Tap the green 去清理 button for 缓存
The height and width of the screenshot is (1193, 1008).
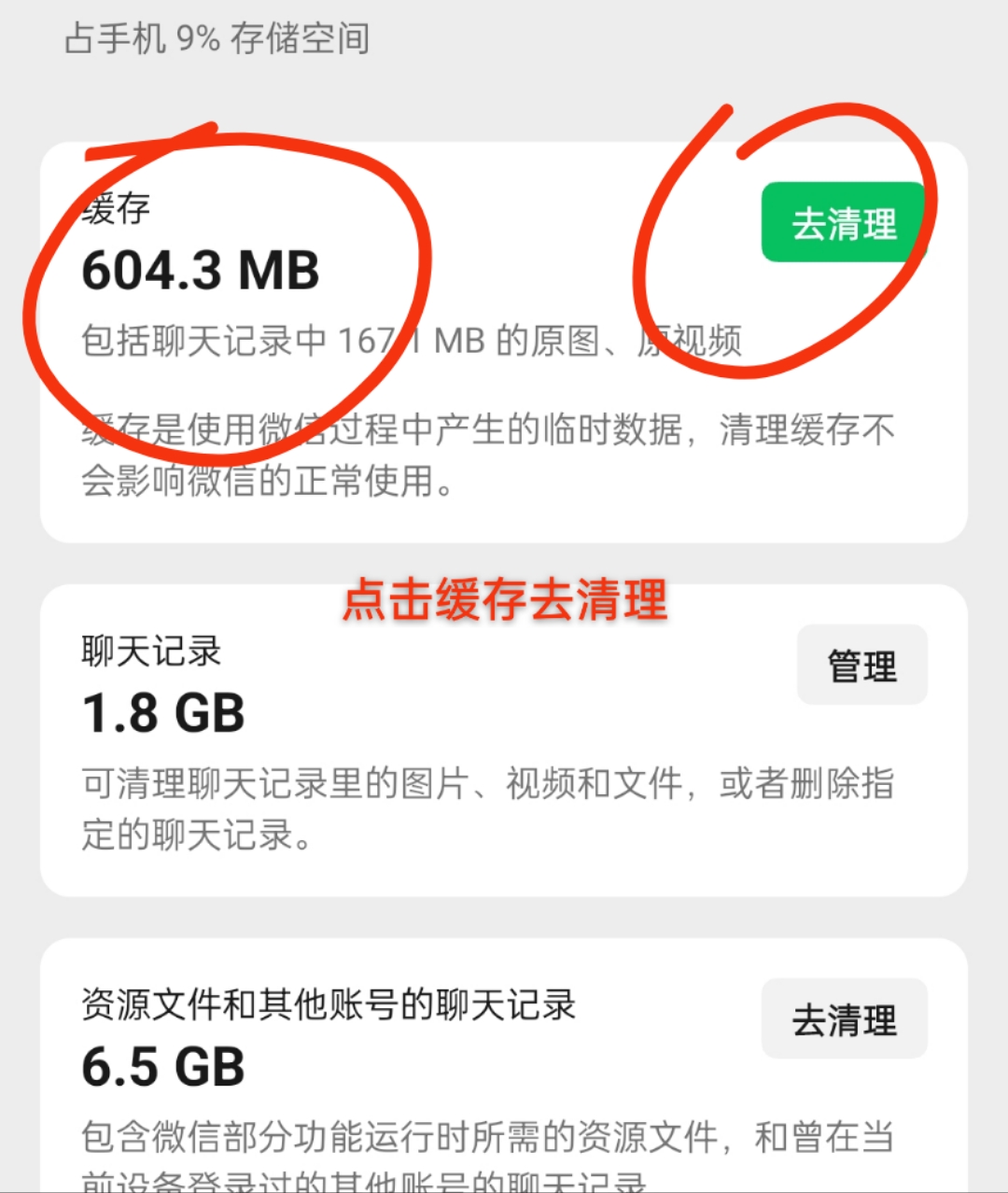point(844,223)
